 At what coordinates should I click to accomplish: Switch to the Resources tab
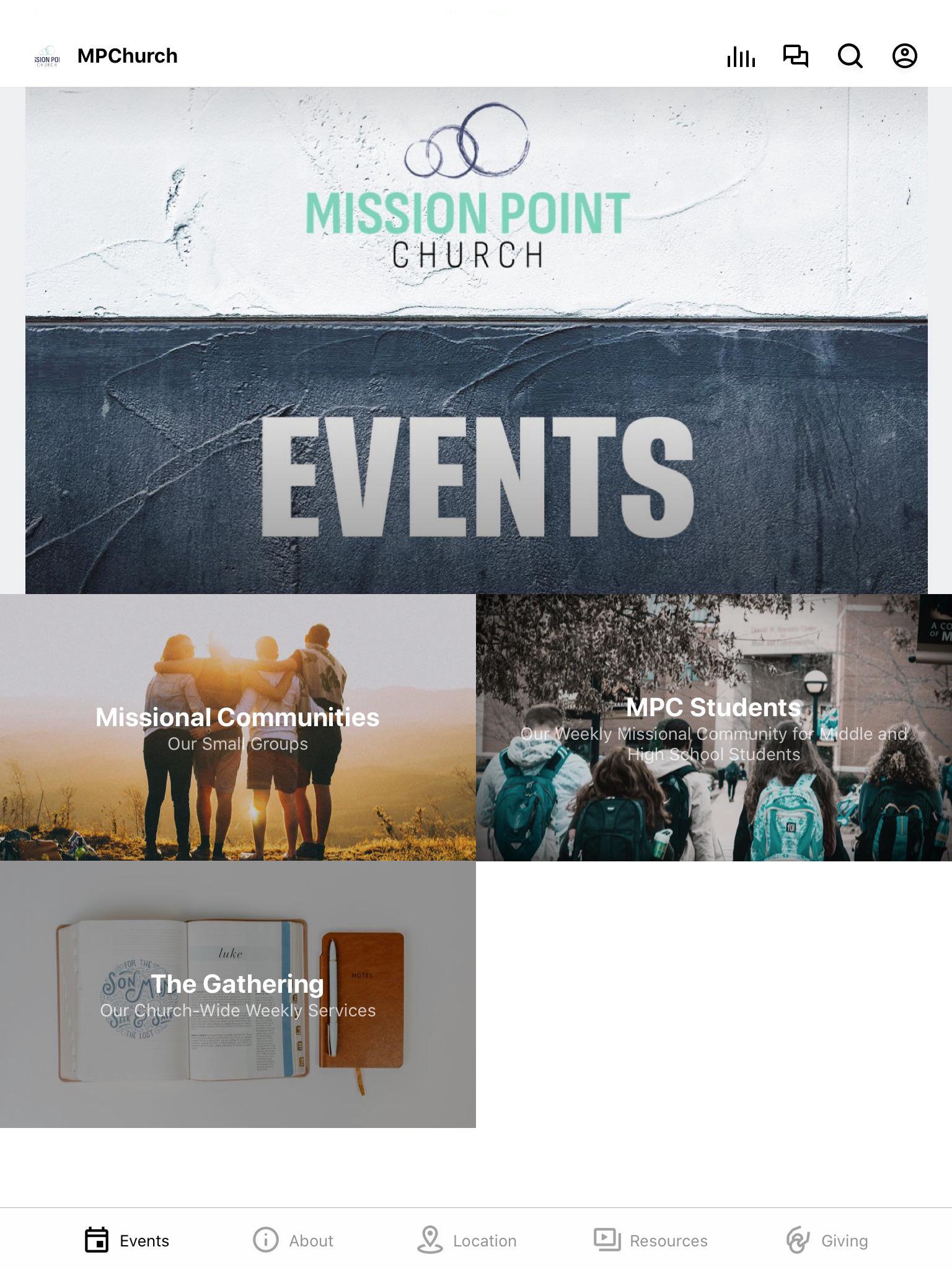(650, 1240)
